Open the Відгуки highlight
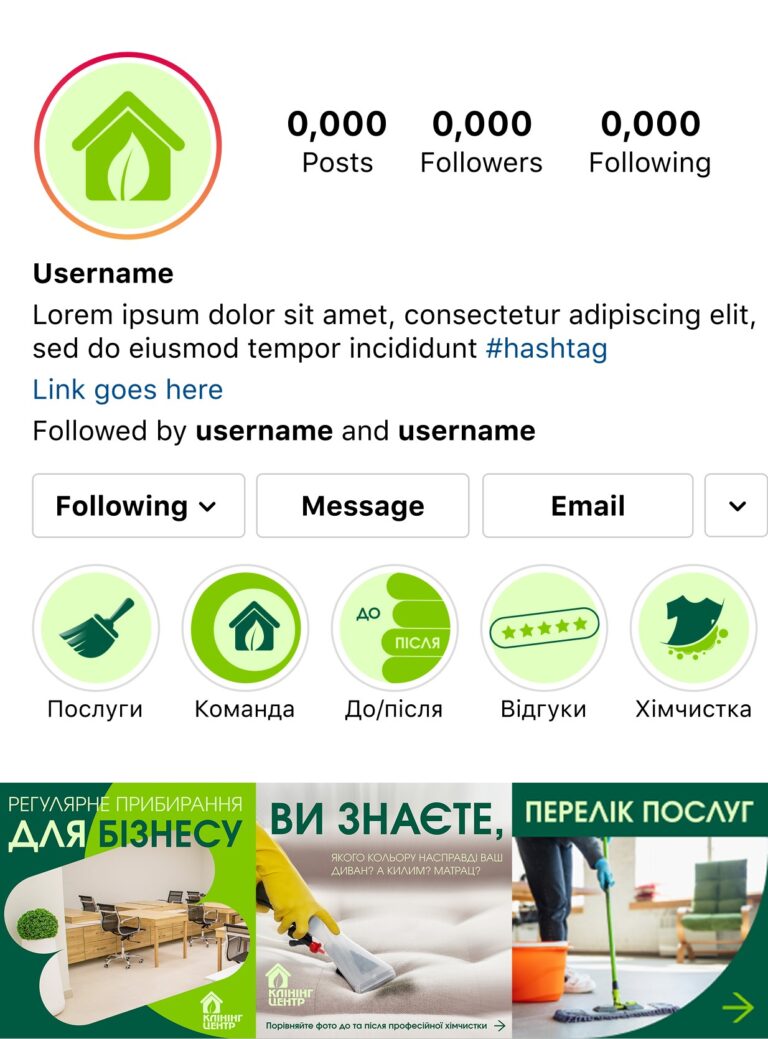This screenshot has width=768, height=1039. 543,628
